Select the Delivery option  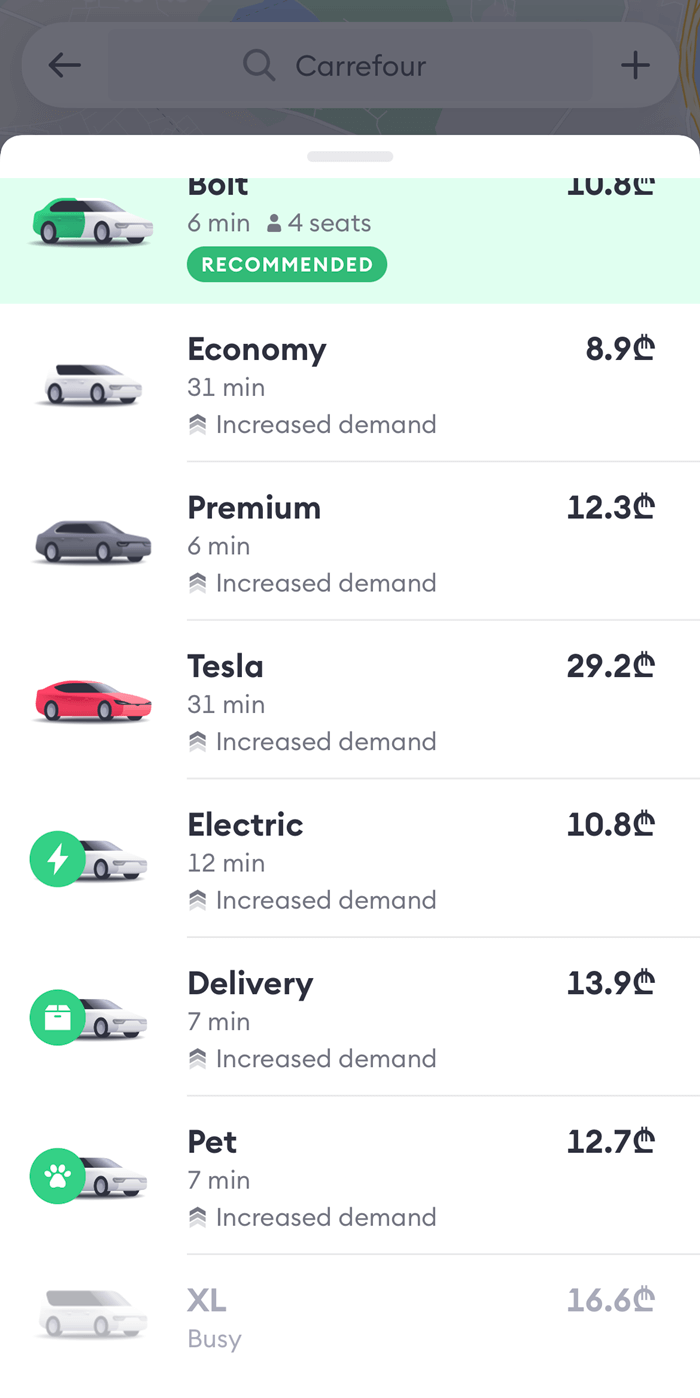(x=350, y=1017)
